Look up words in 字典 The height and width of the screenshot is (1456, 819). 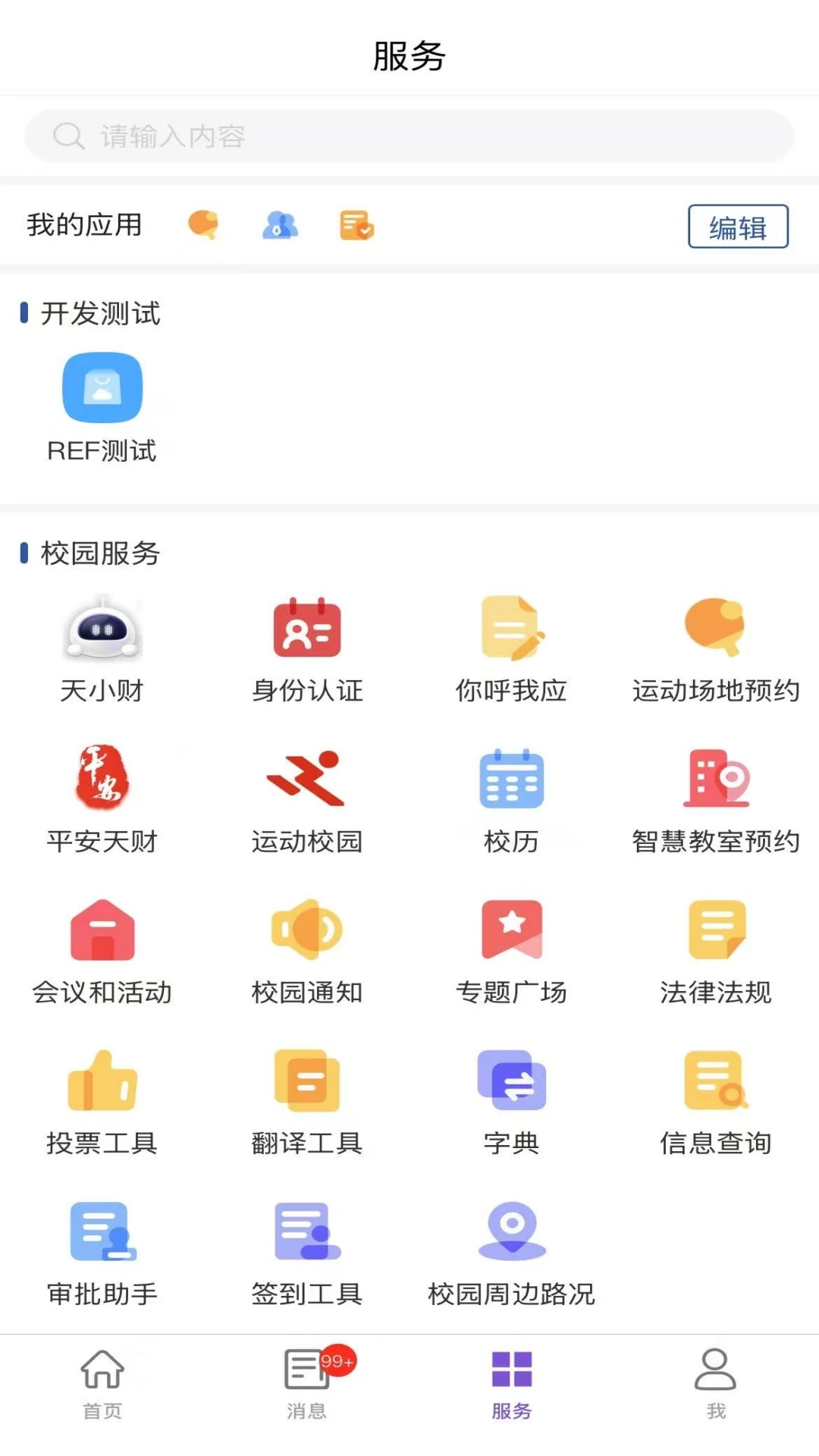[x=510, y=1100]
